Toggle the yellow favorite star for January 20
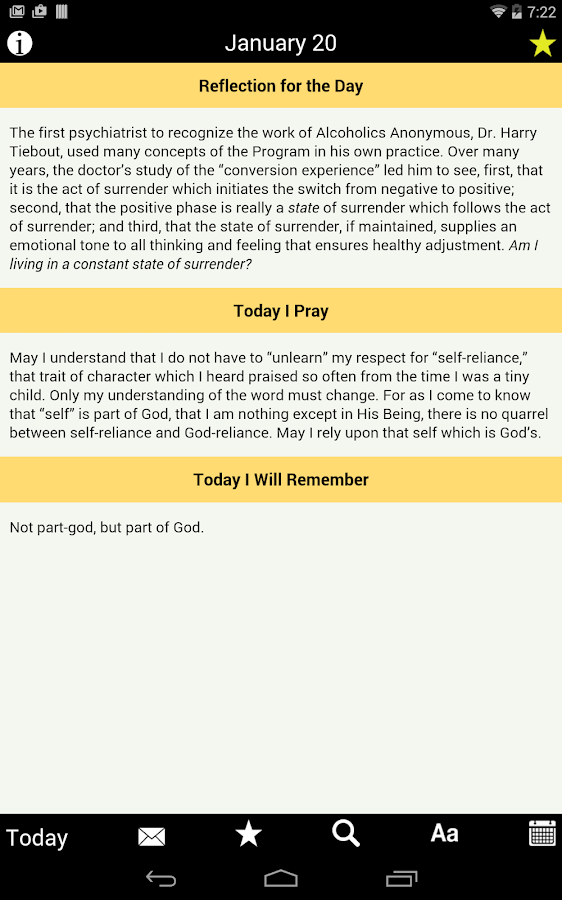This screenshot has height=900, width=562. point(542,44)
